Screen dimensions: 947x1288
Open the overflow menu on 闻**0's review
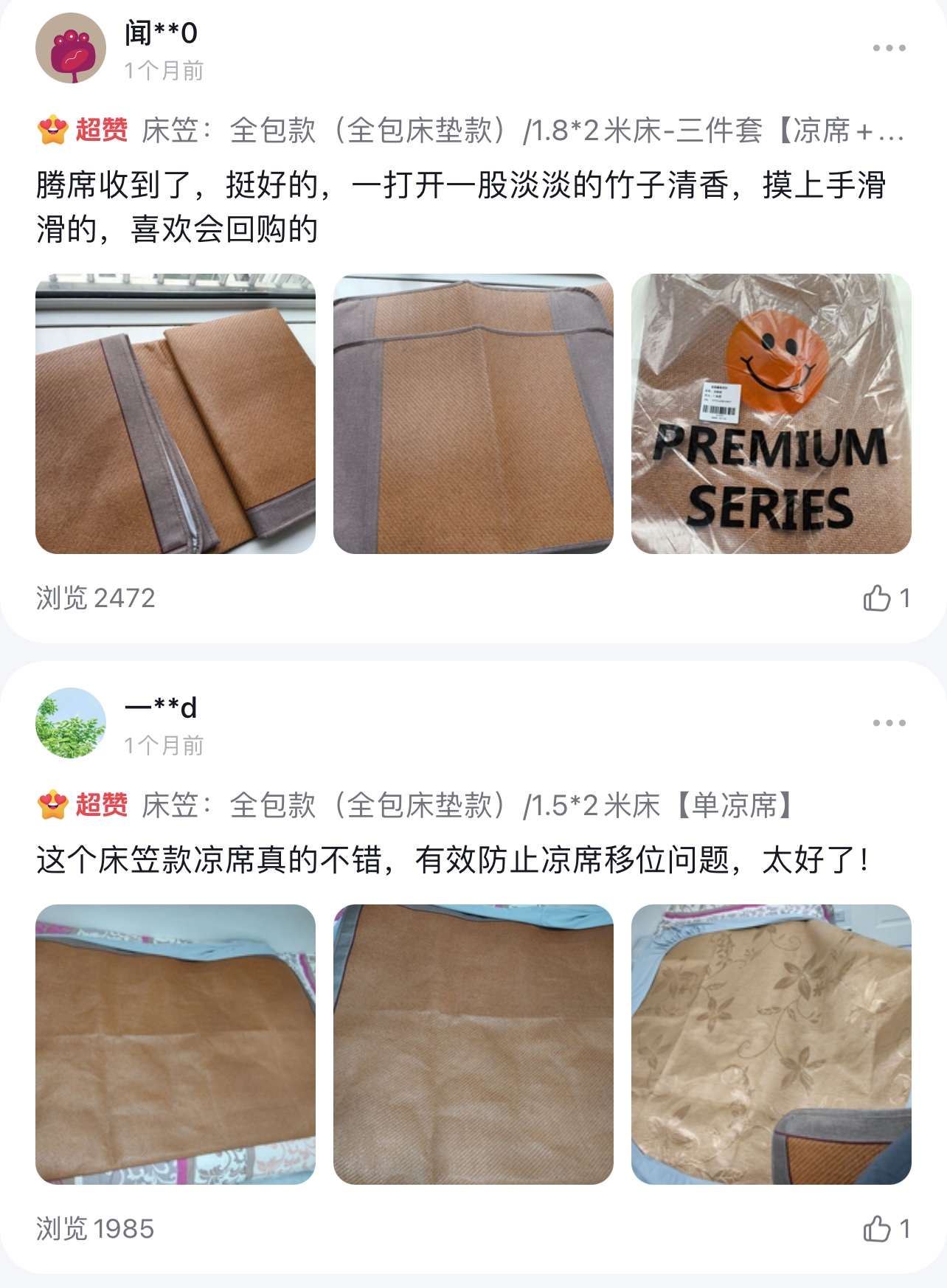click(889, 49)
